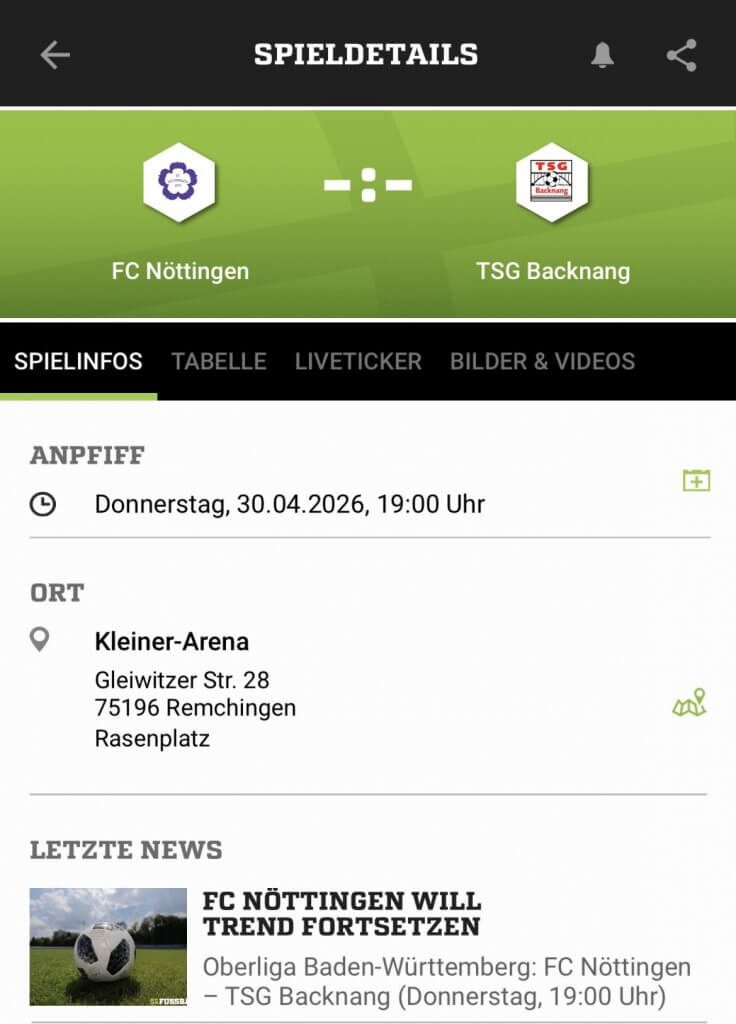Open the Bilder & Videos tab

pos(542,361)
